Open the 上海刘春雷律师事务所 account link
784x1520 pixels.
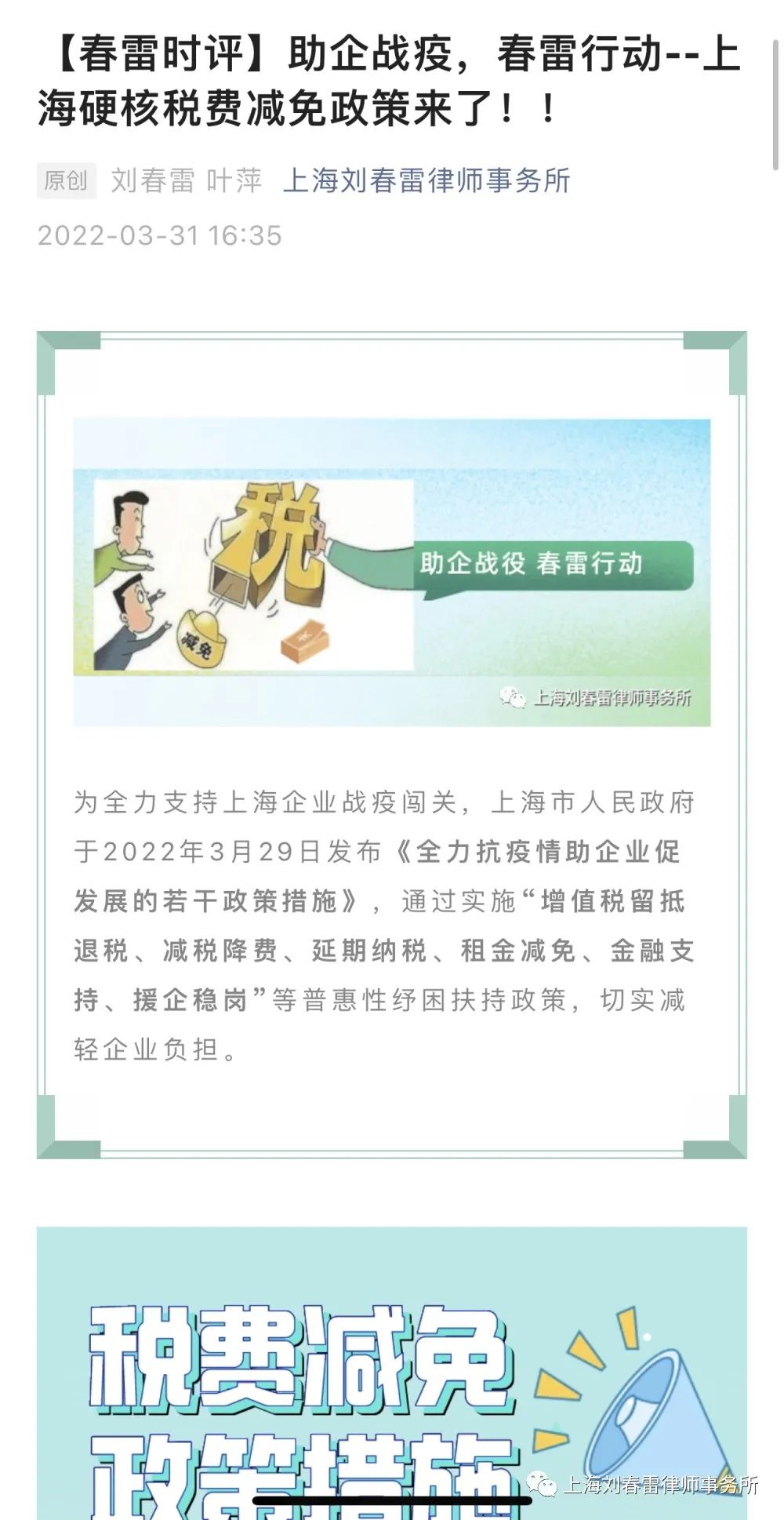point(426,181)
